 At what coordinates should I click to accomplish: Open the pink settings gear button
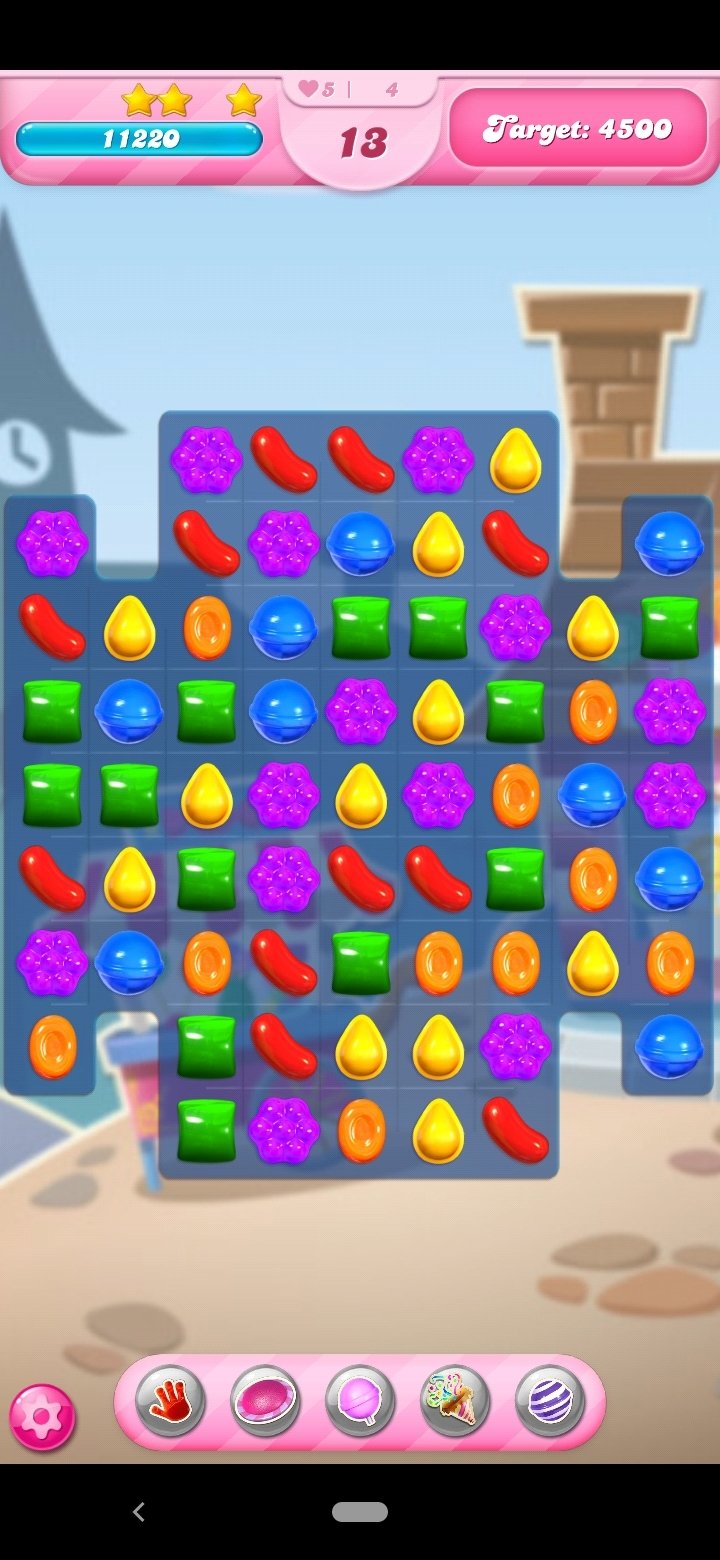42,1417
